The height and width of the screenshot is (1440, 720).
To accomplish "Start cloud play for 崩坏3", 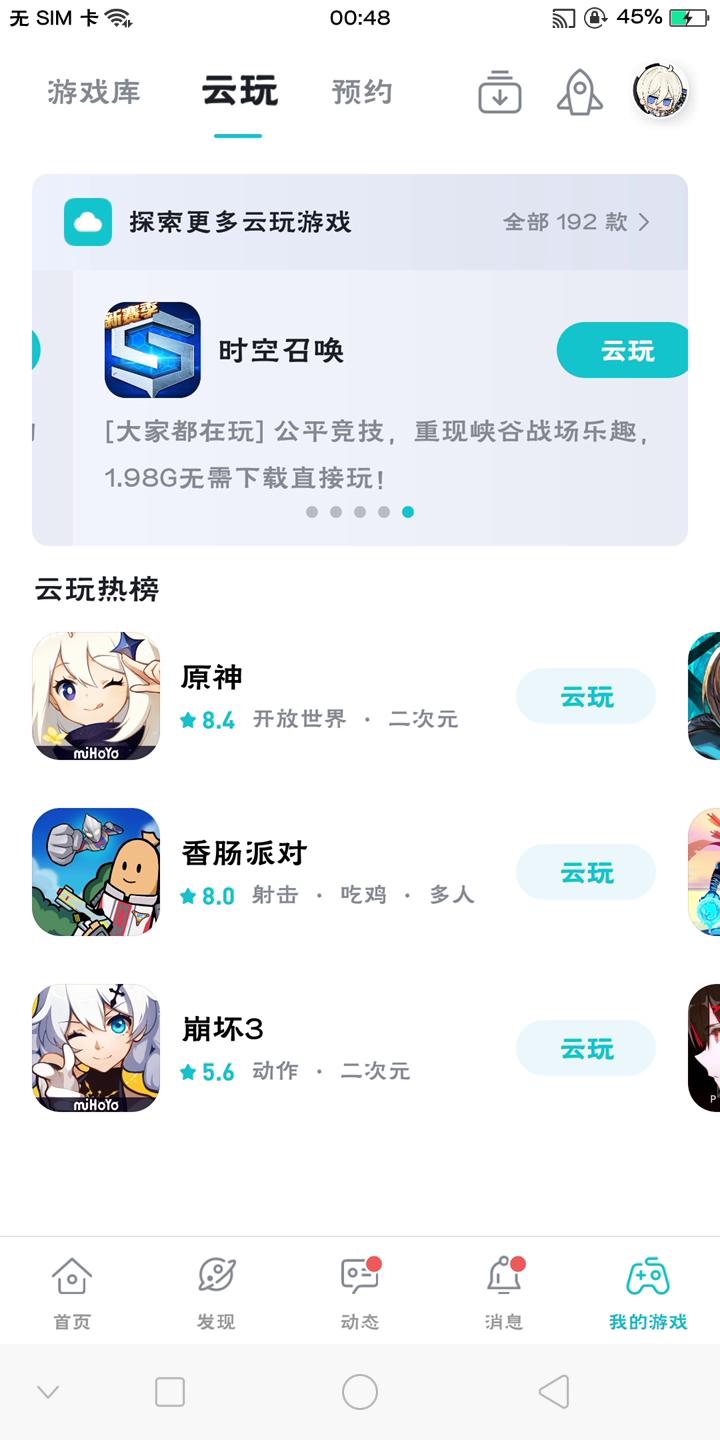I will 586,1049.
